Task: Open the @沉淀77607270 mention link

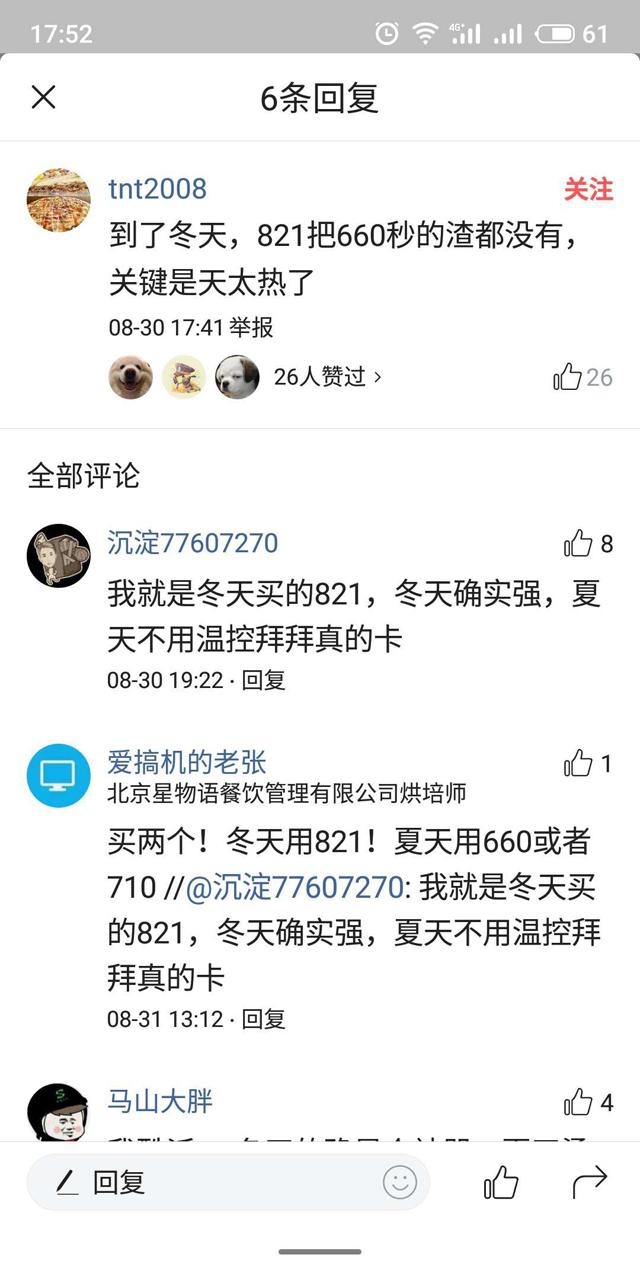Action: click(296, 886)
